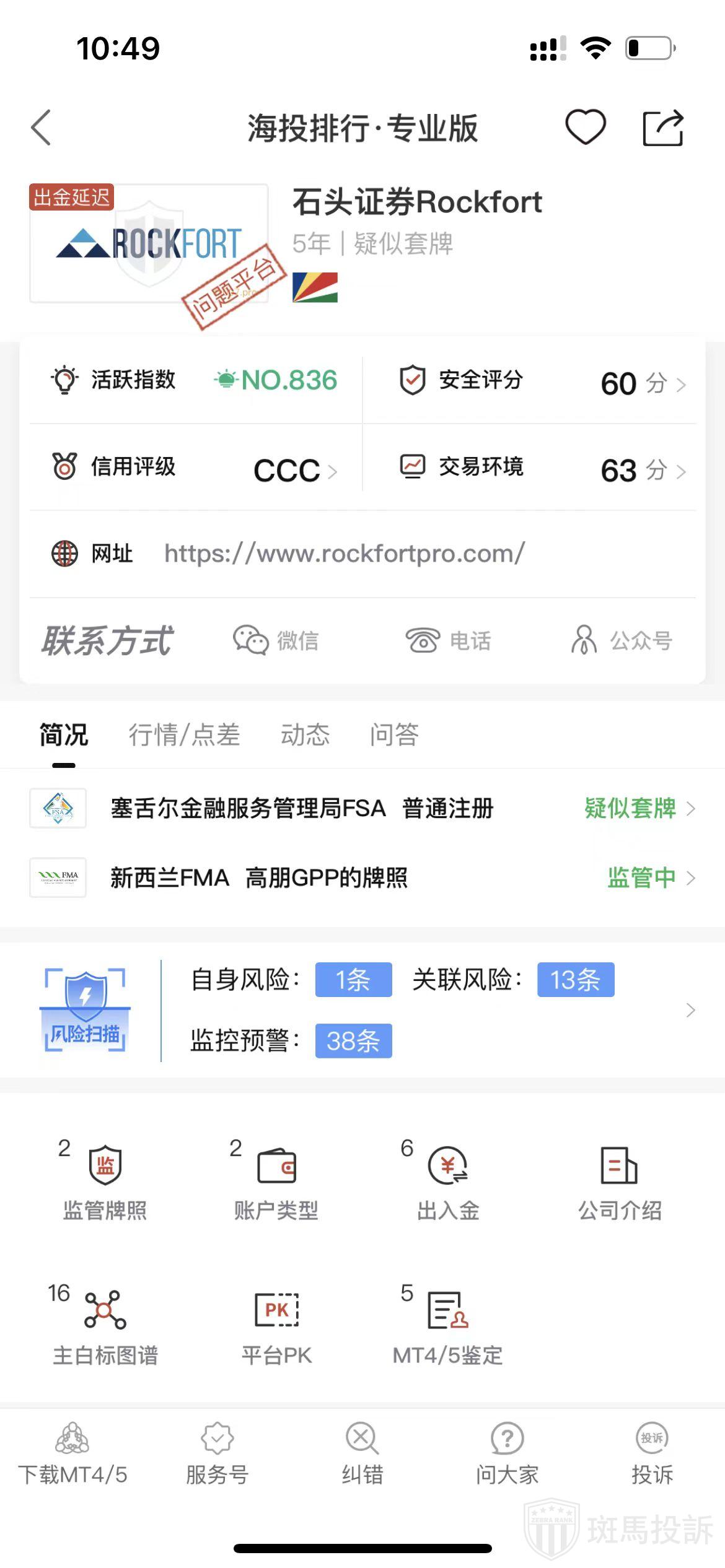Go back using the top-left arrow
The width and height of the screenshot is (725, 1568).
(42, 128)
